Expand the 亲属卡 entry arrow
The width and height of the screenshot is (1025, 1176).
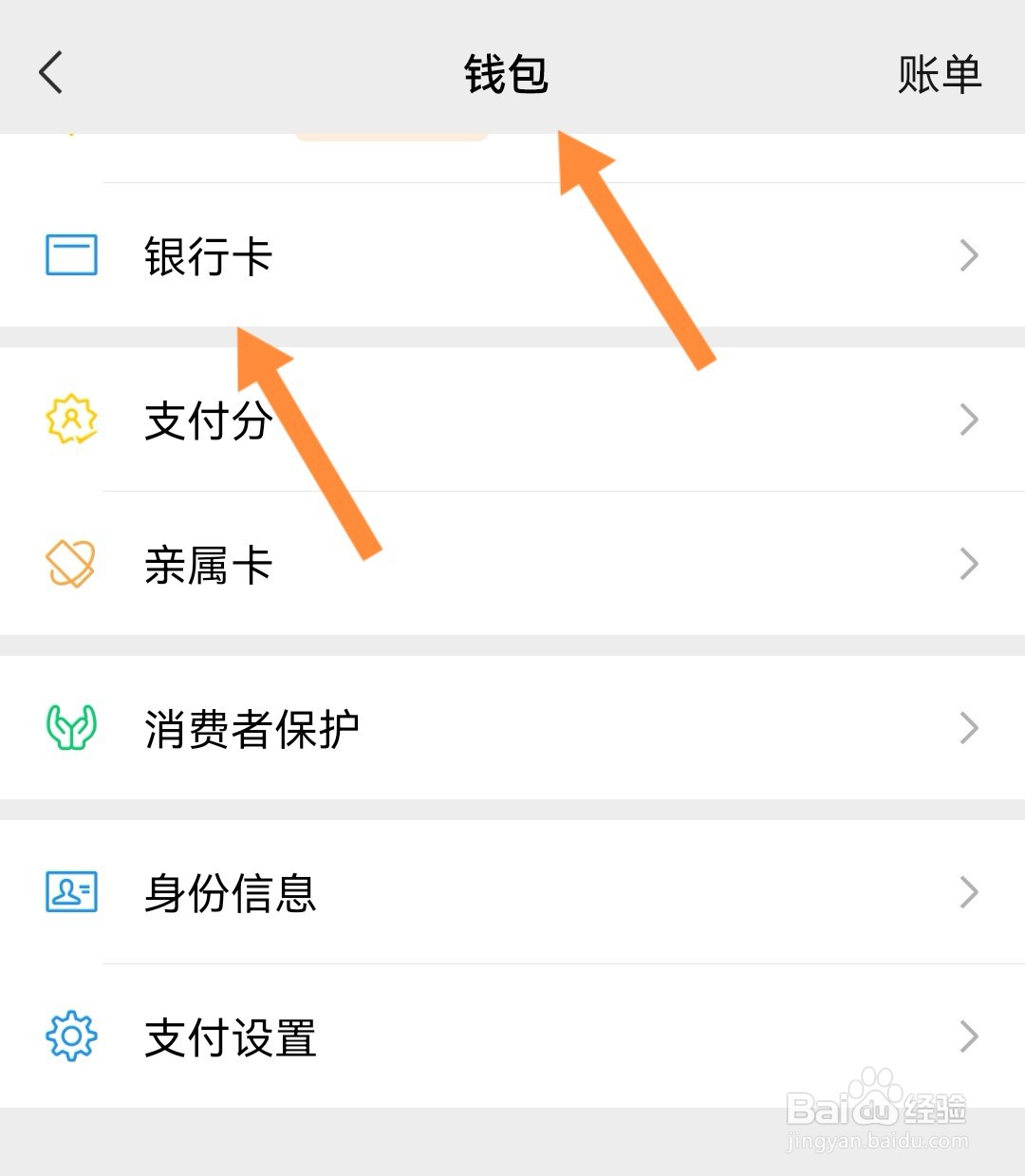point(968,564)
